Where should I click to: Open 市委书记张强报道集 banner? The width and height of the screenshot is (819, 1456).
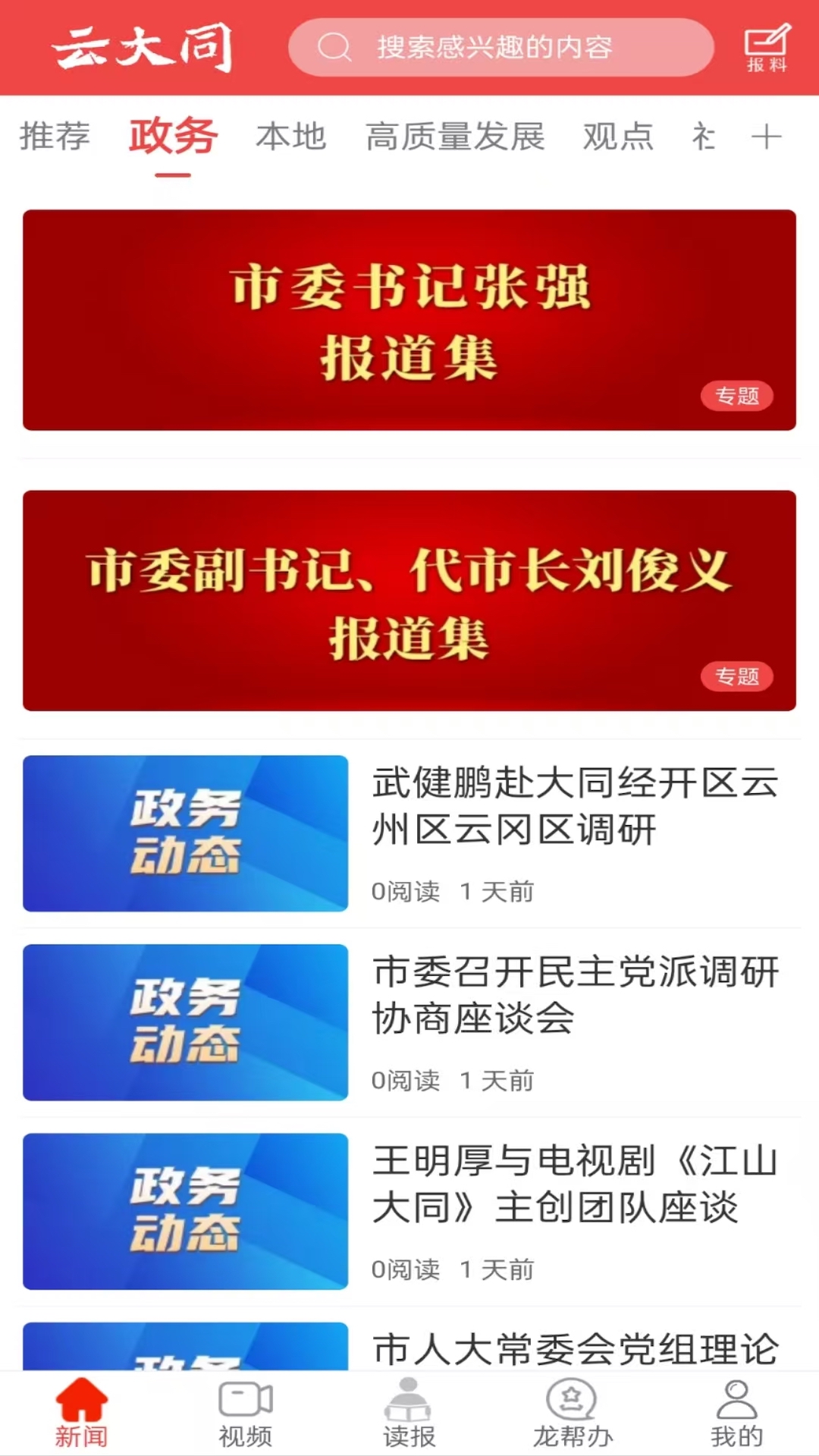[409, 321]
